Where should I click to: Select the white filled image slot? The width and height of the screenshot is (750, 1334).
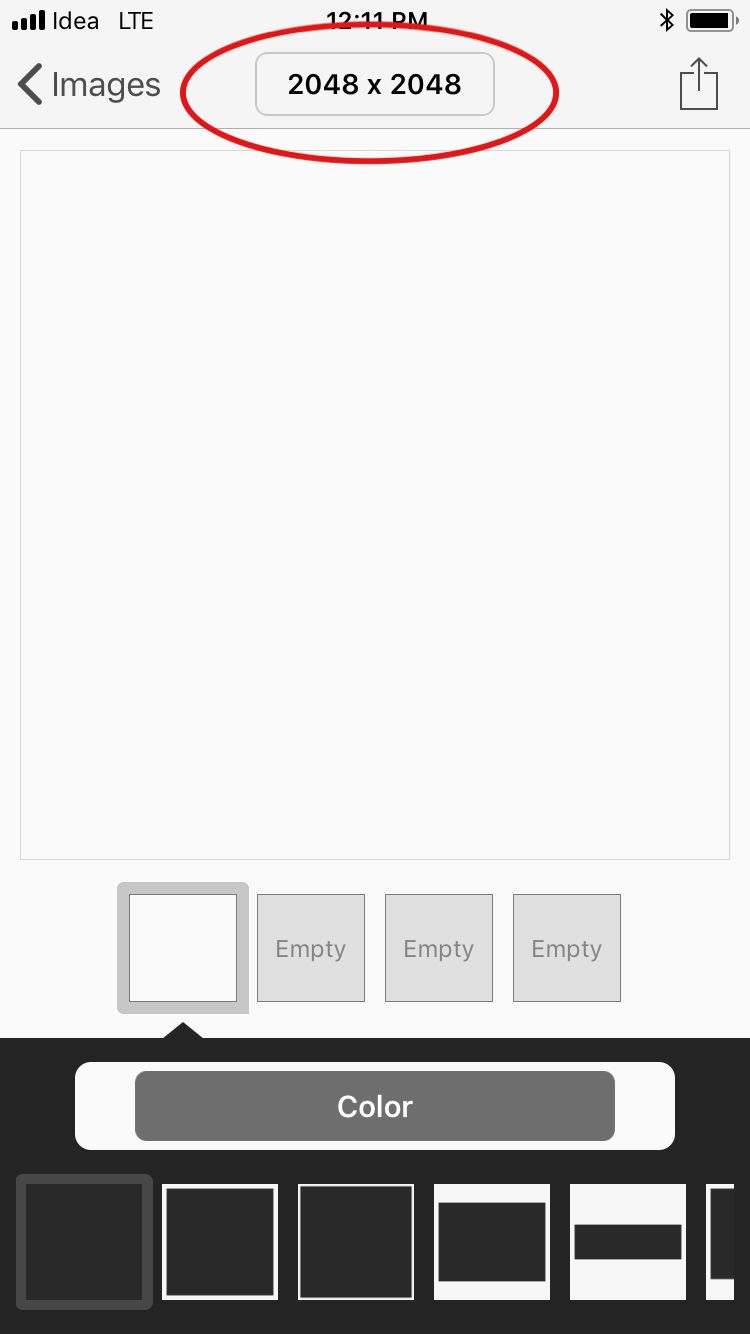(x=183, y=948)
